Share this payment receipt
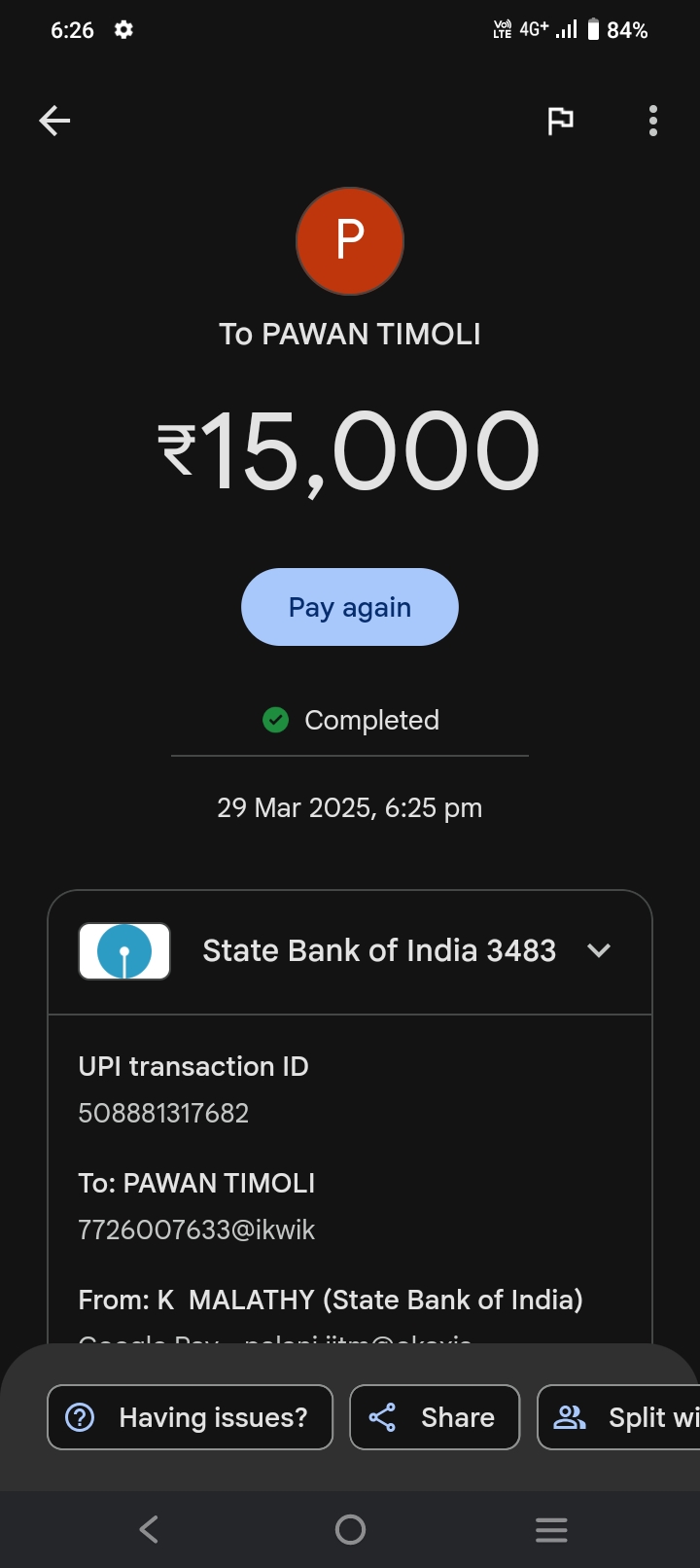The height and width of the screenshot is (1568, 700). point(435,1417)
